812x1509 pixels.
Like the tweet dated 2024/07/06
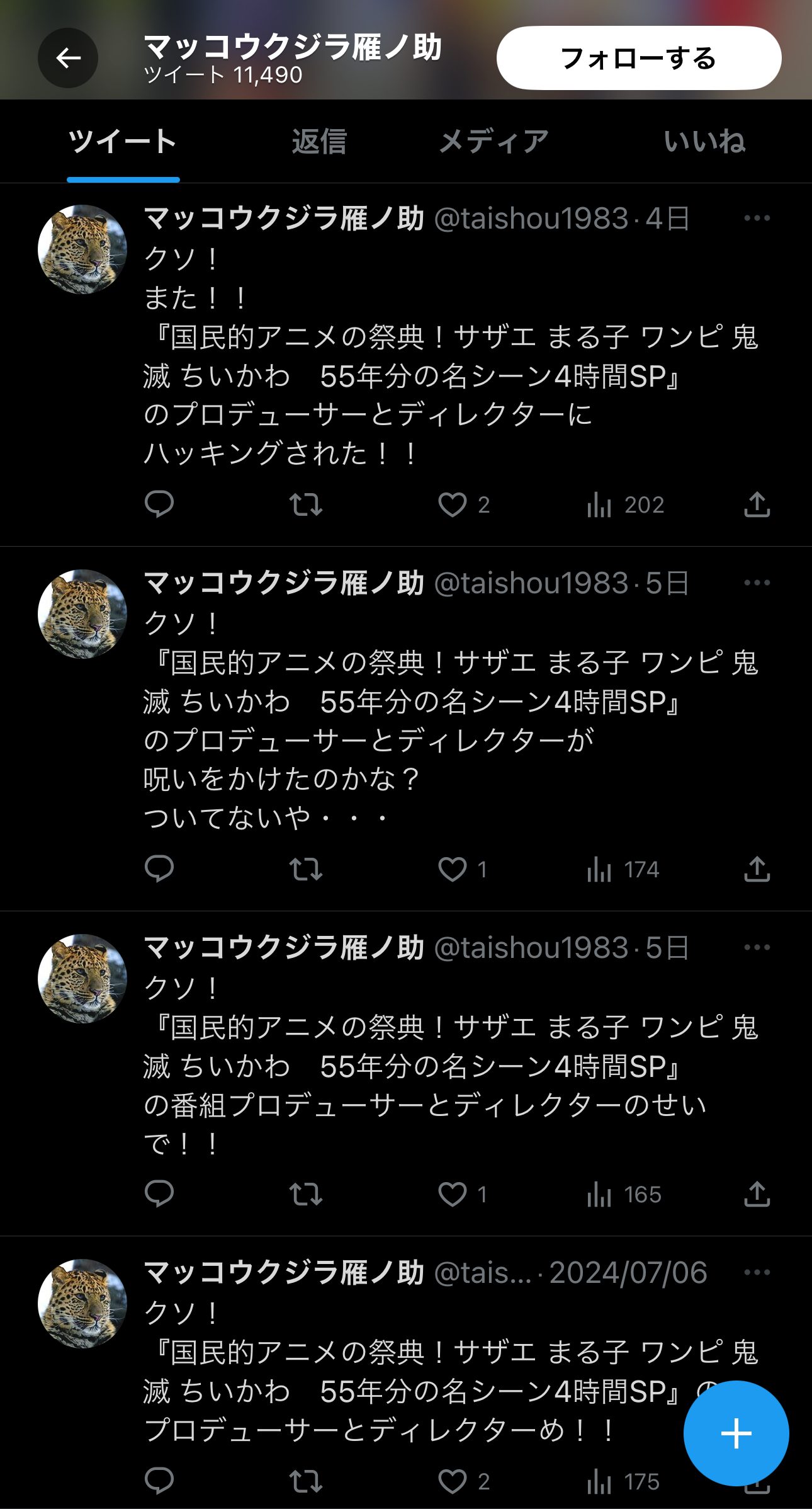pyautogui.click(x=453, y=1481)
